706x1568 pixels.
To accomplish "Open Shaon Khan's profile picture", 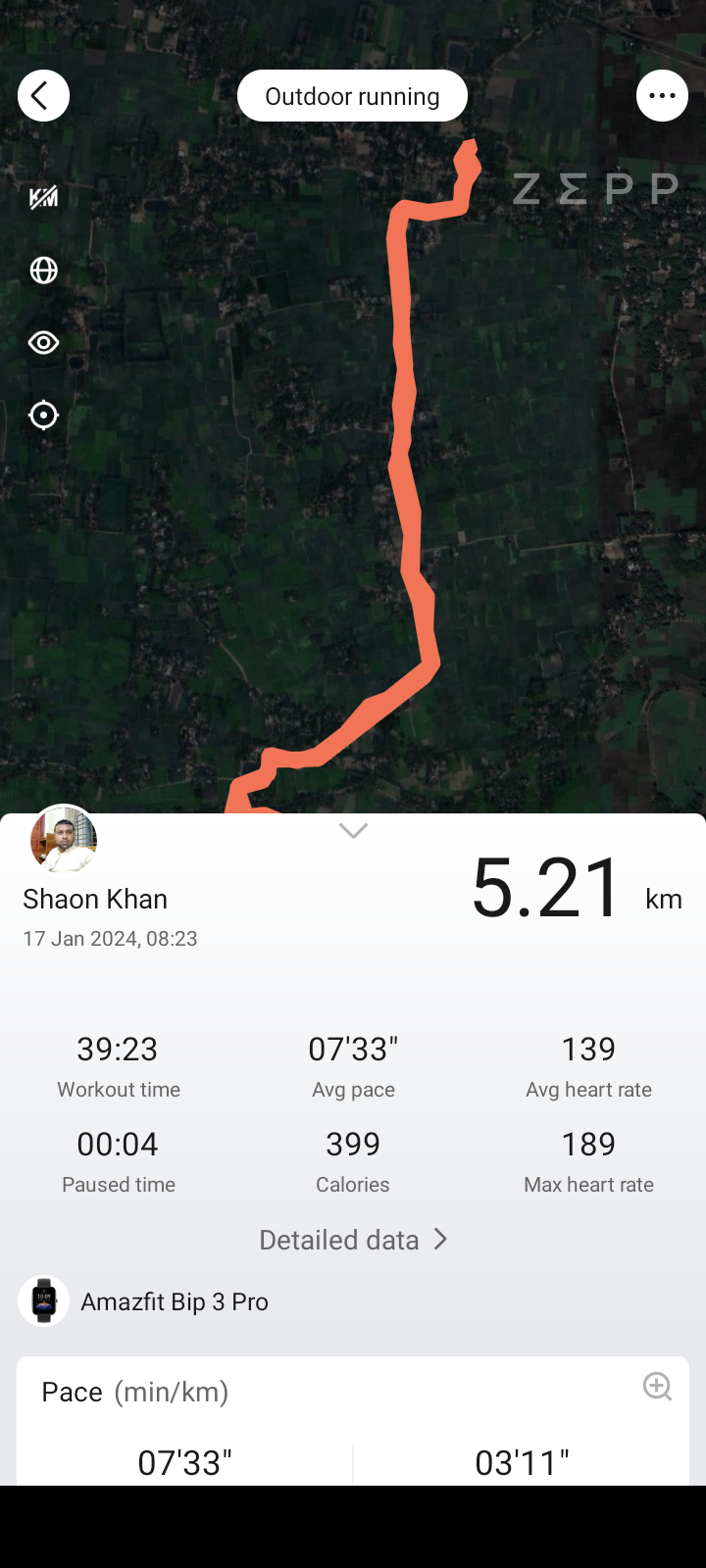I will click(64, 839).
